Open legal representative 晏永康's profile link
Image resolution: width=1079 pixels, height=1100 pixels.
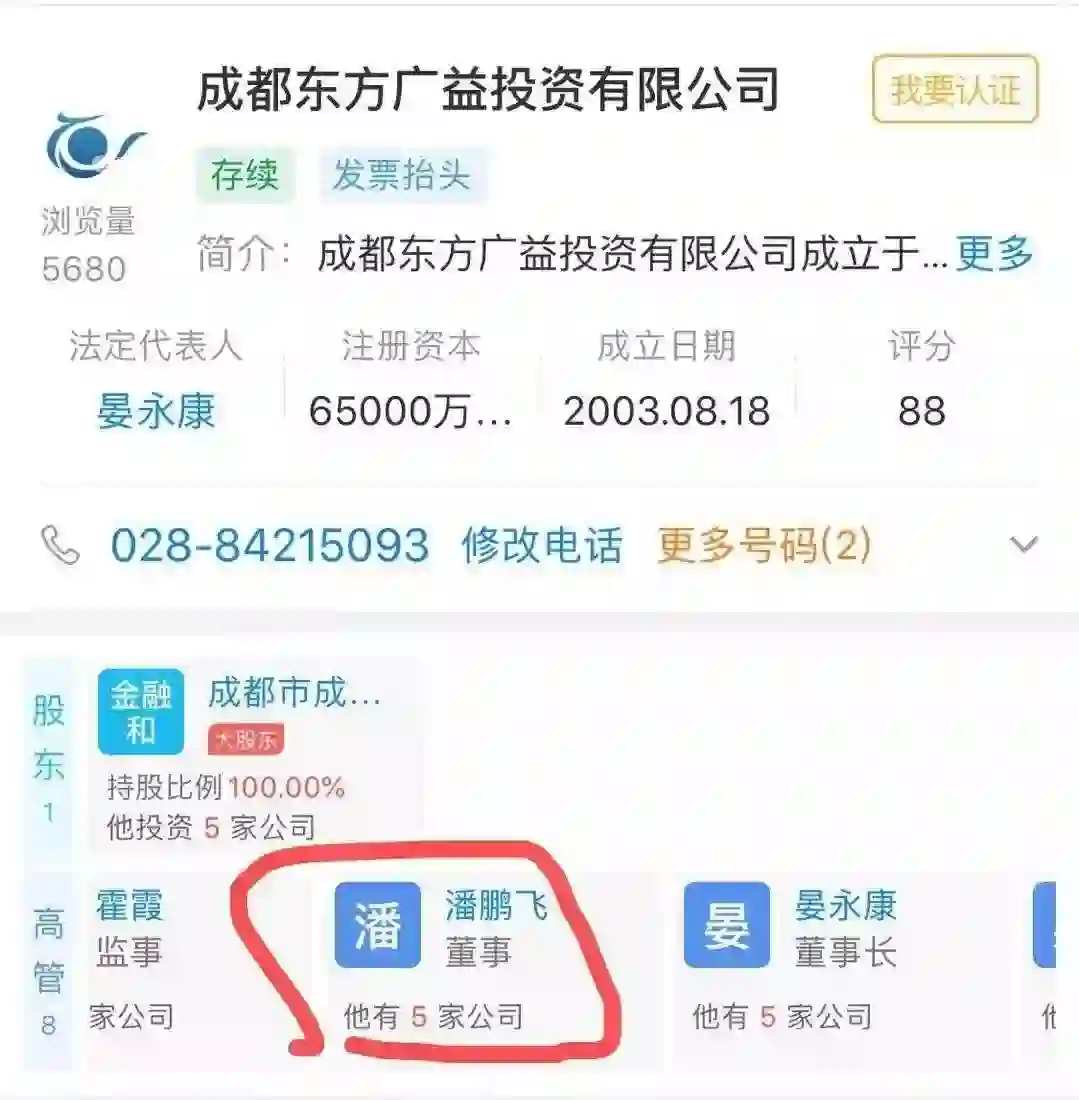pos(156,411)
